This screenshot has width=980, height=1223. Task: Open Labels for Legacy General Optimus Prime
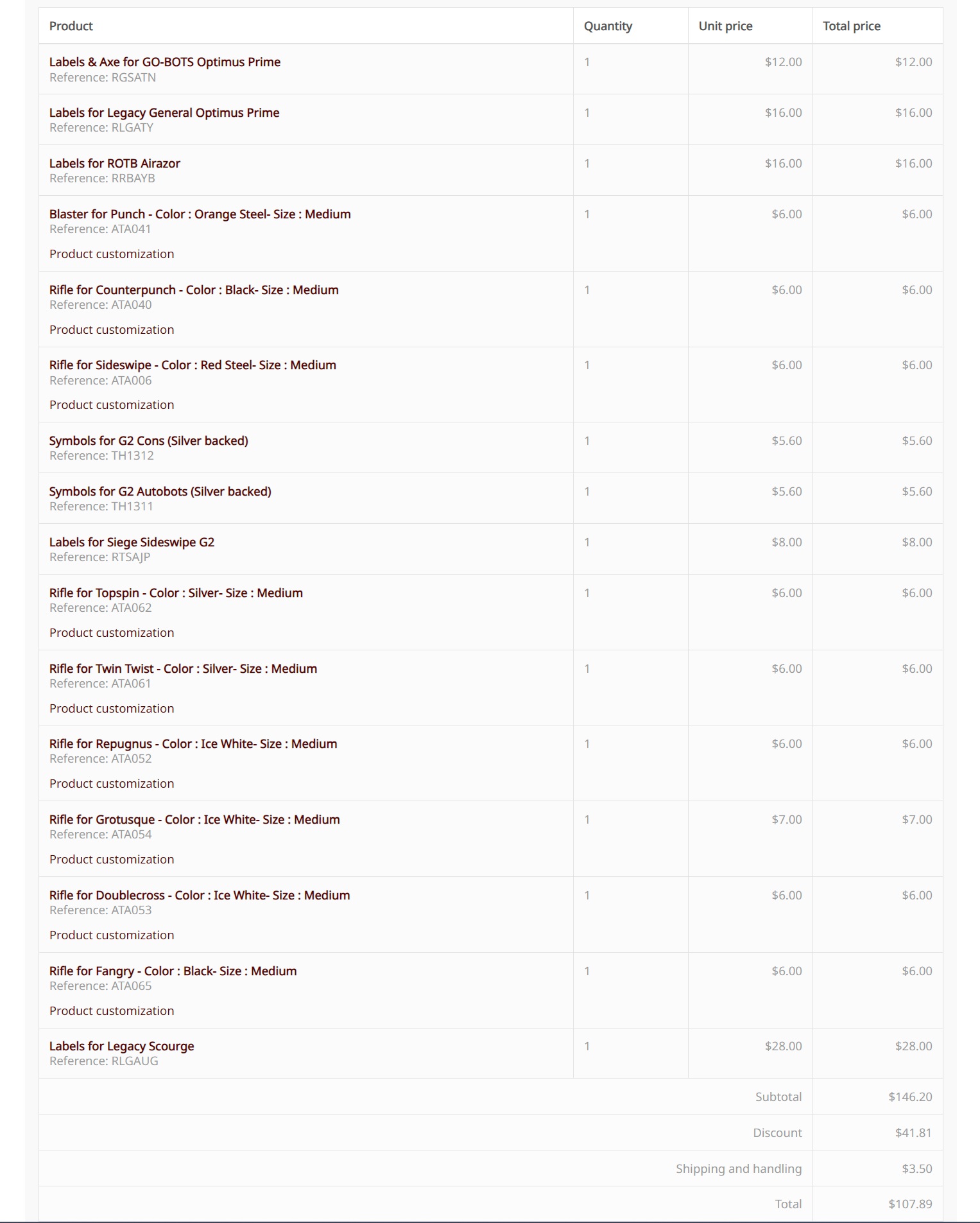tap(164, 113)
